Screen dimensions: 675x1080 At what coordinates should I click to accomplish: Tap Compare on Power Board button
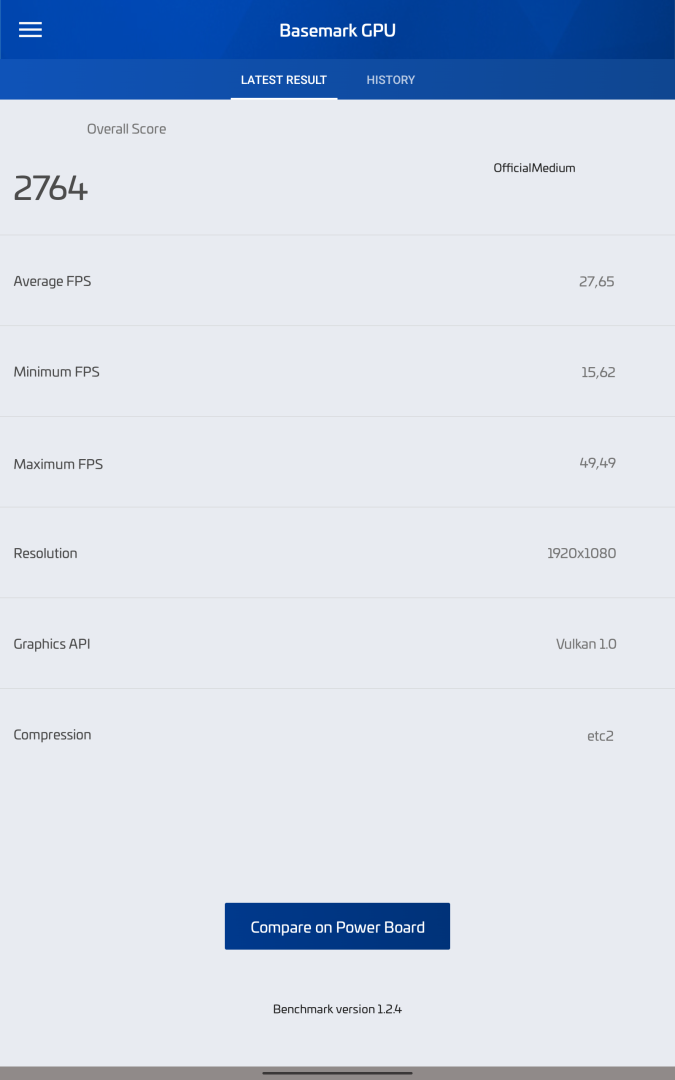point(338,926)
